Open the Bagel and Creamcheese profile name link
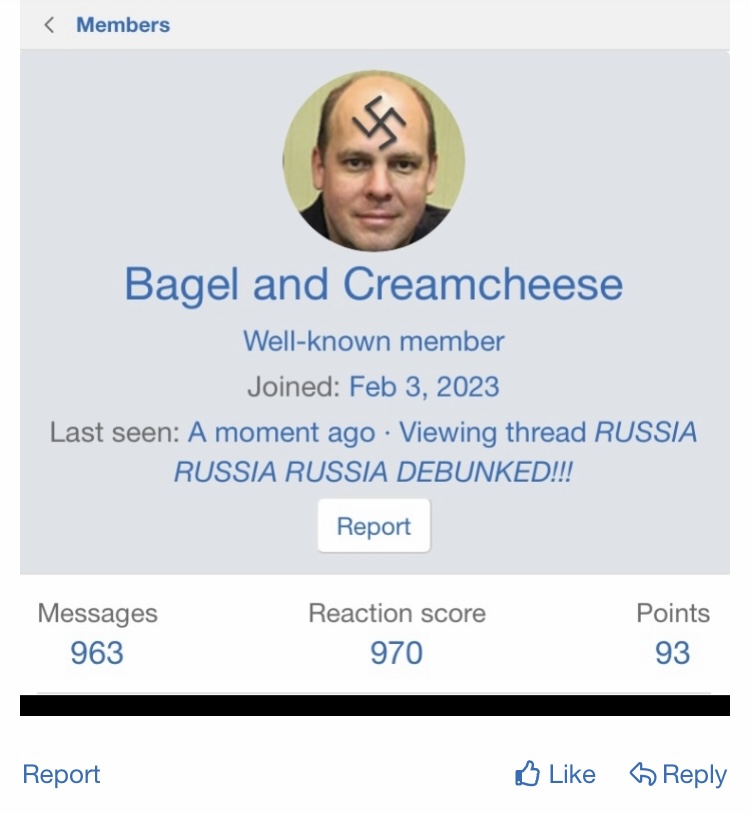The height and width of the screenshot is (814, 750). tap(374, 284)
